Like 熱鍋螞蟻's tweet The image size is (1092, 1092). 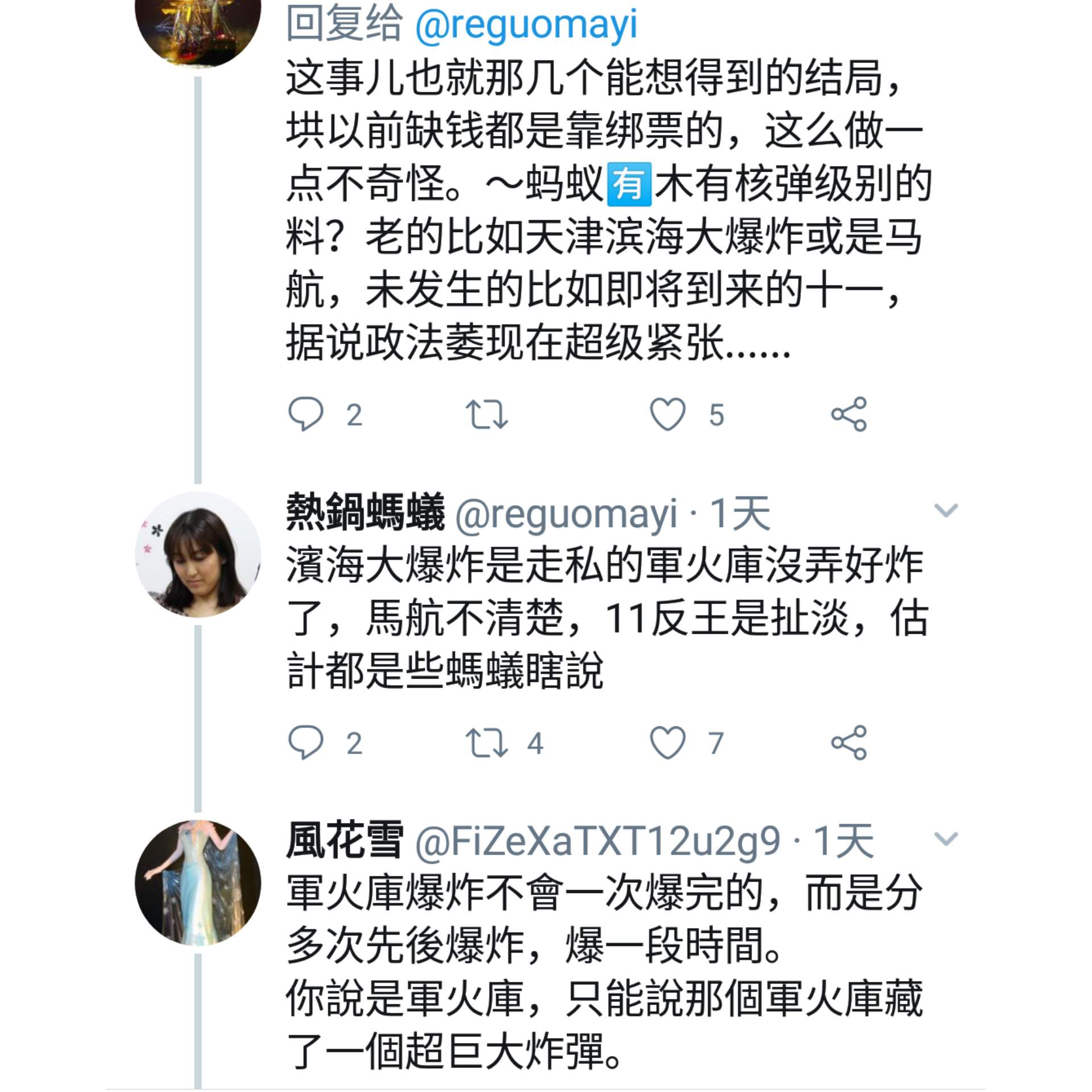coord(668,742)
